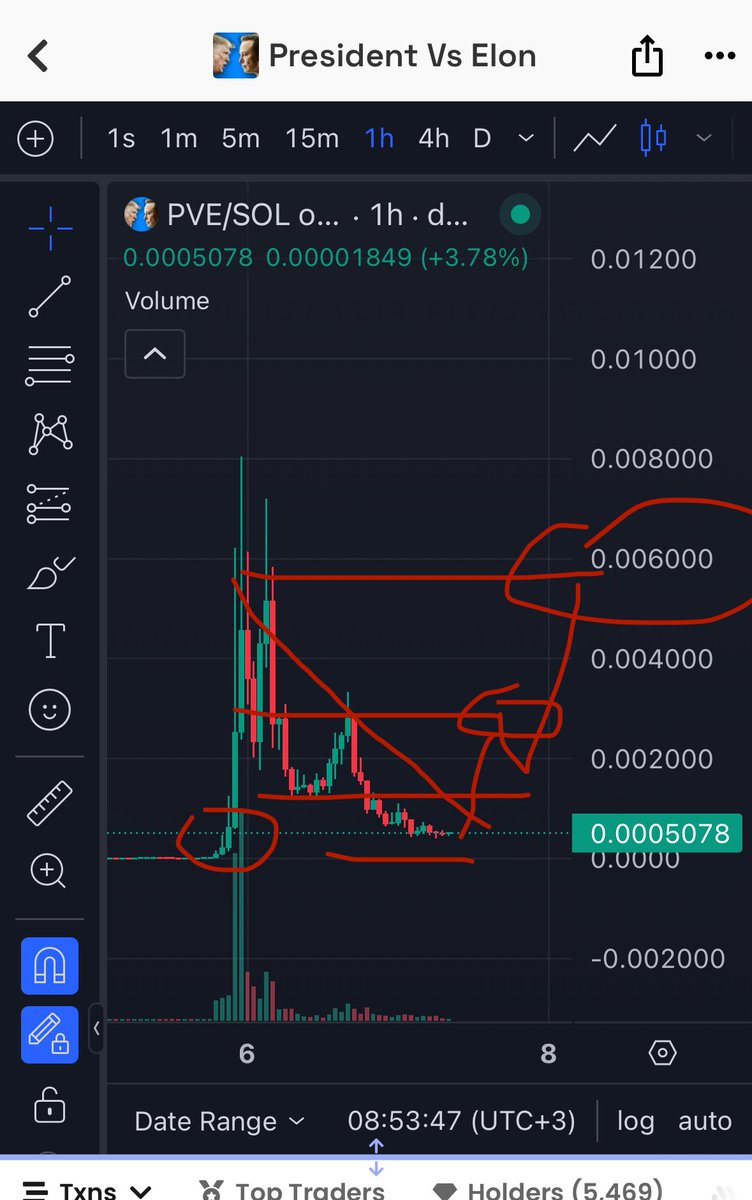Toggle magnet mode
The image size is (752, 1200).
tap(49, 966)
